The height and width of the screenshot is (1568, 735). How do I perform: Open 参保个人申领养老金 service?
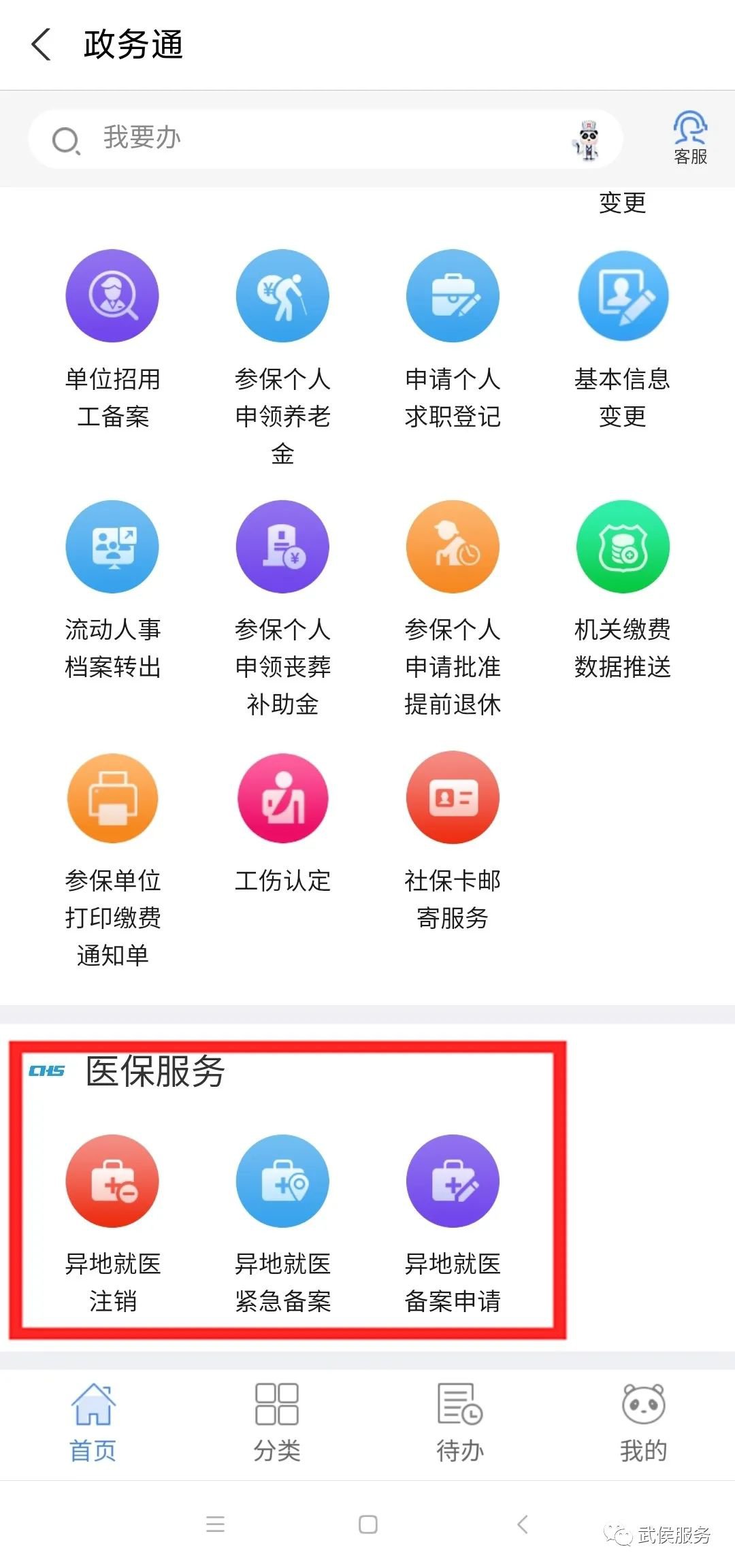(x=282, y=296)
